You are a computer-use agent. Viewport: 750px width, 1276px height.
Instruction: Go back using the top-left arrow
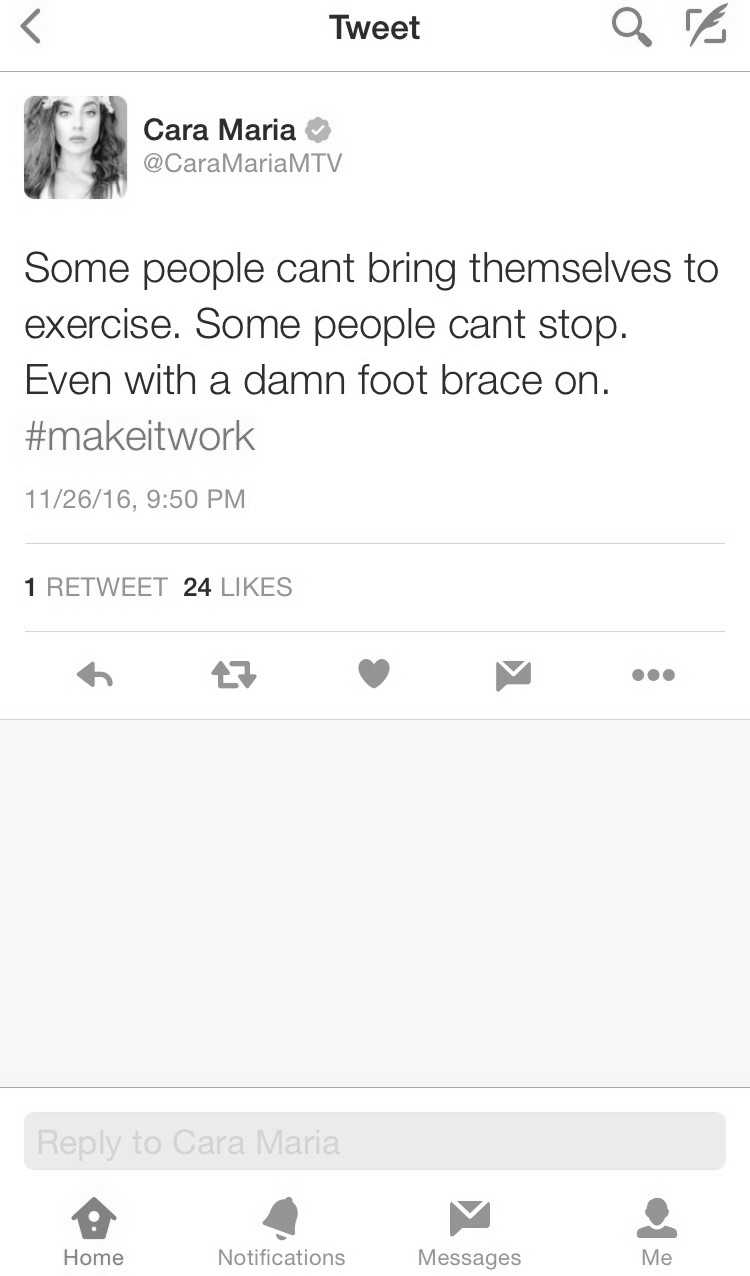(31, 27)
